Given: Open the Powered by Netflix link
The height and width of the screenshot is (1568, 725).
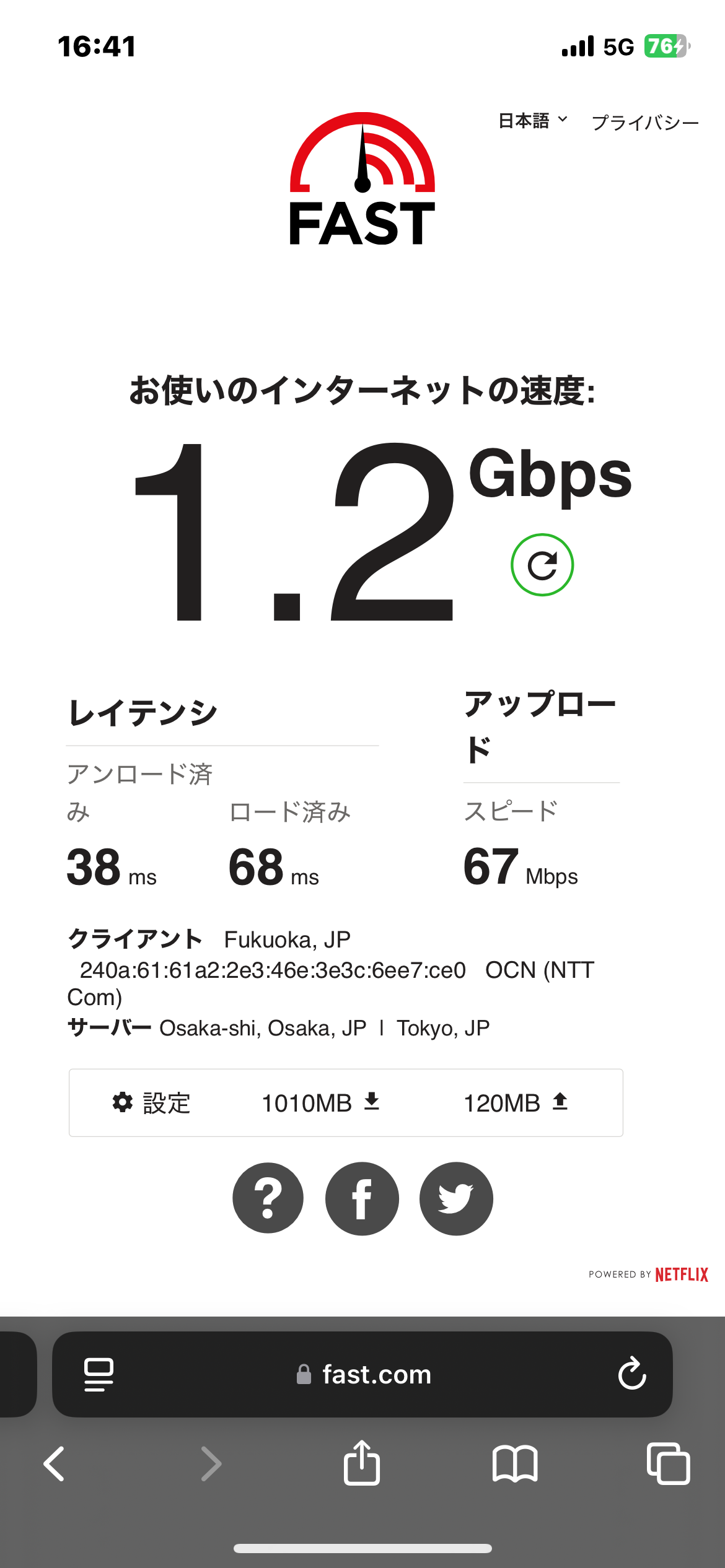Looking at the screenshot, I should pos(648,1274).
